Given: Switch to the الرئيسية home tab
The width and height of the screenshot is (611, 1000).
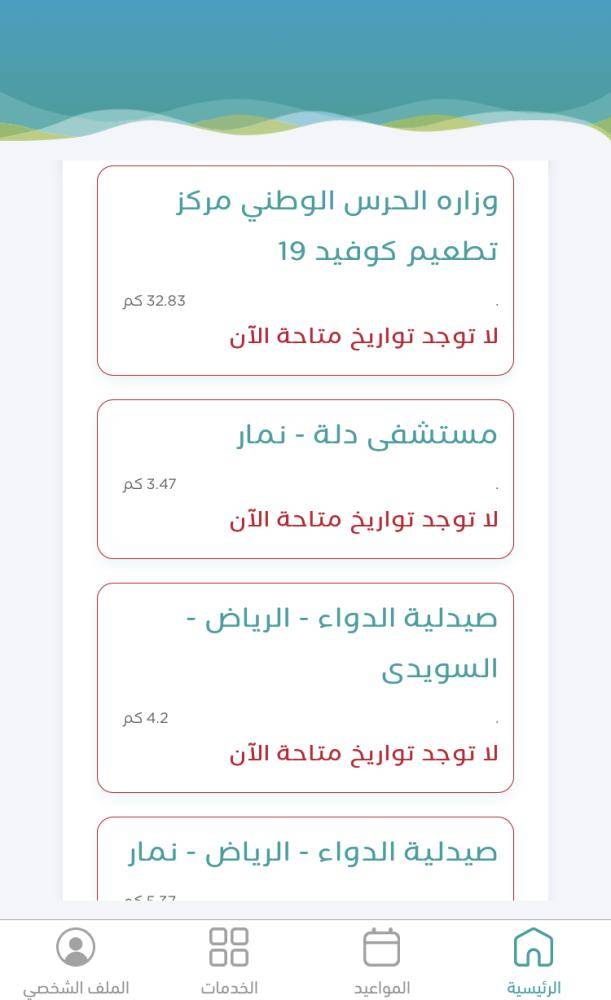Looking at the screenshot, I should (x=533, y=960).
